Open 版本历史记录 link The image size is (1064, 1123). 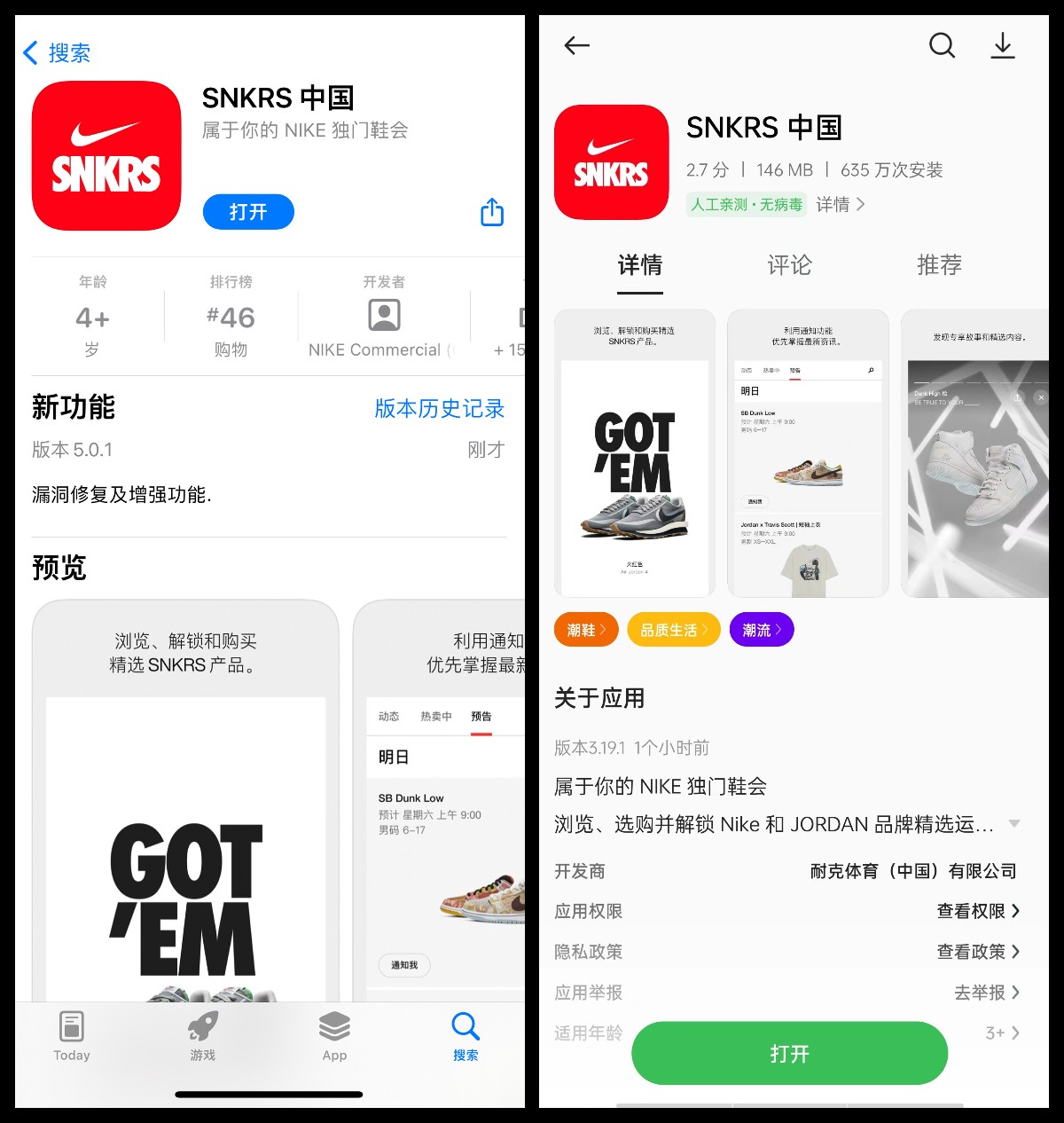[439, 408]
